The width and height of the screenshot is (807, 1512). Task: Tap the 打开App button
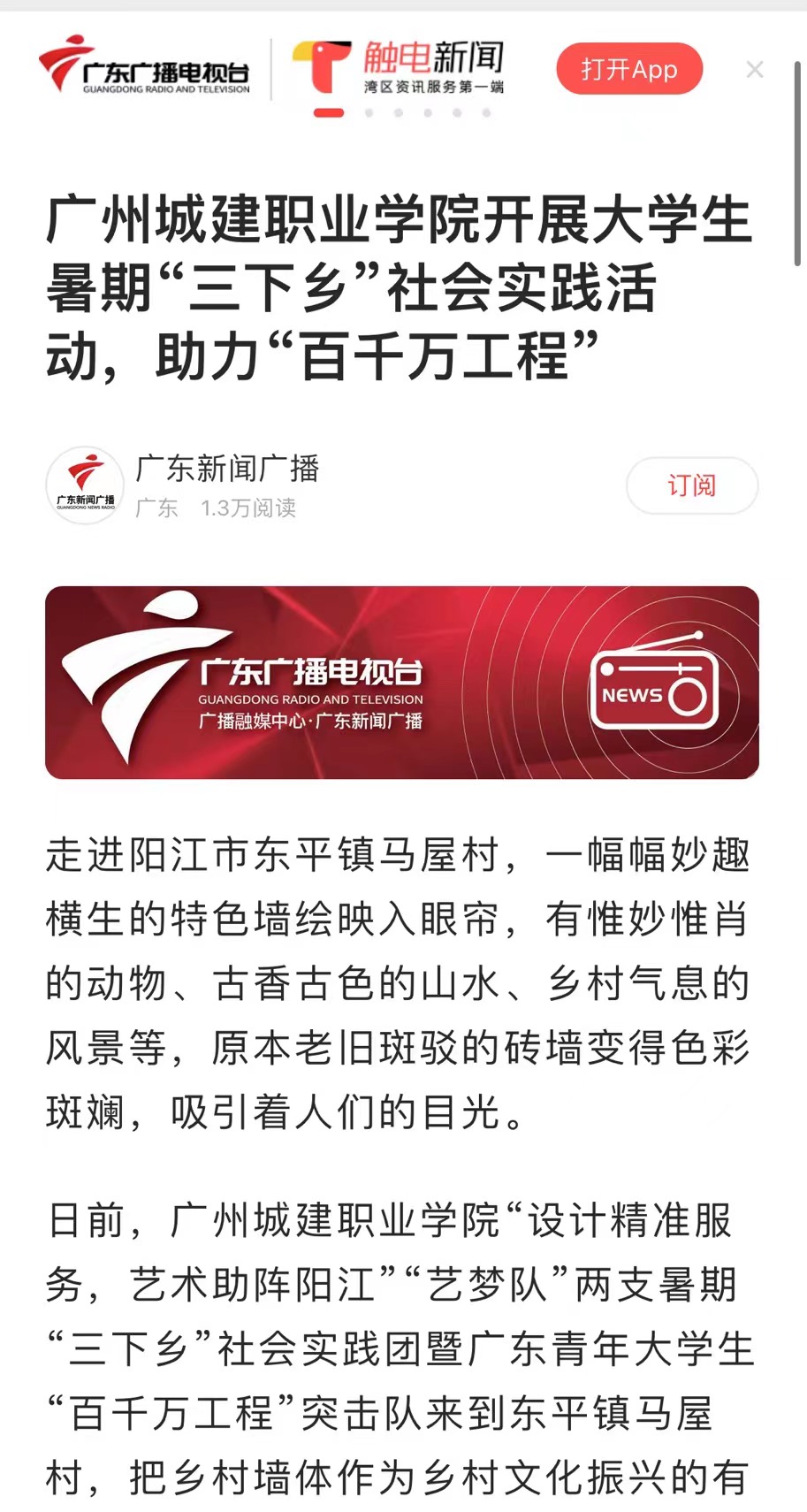click(628, 70)
